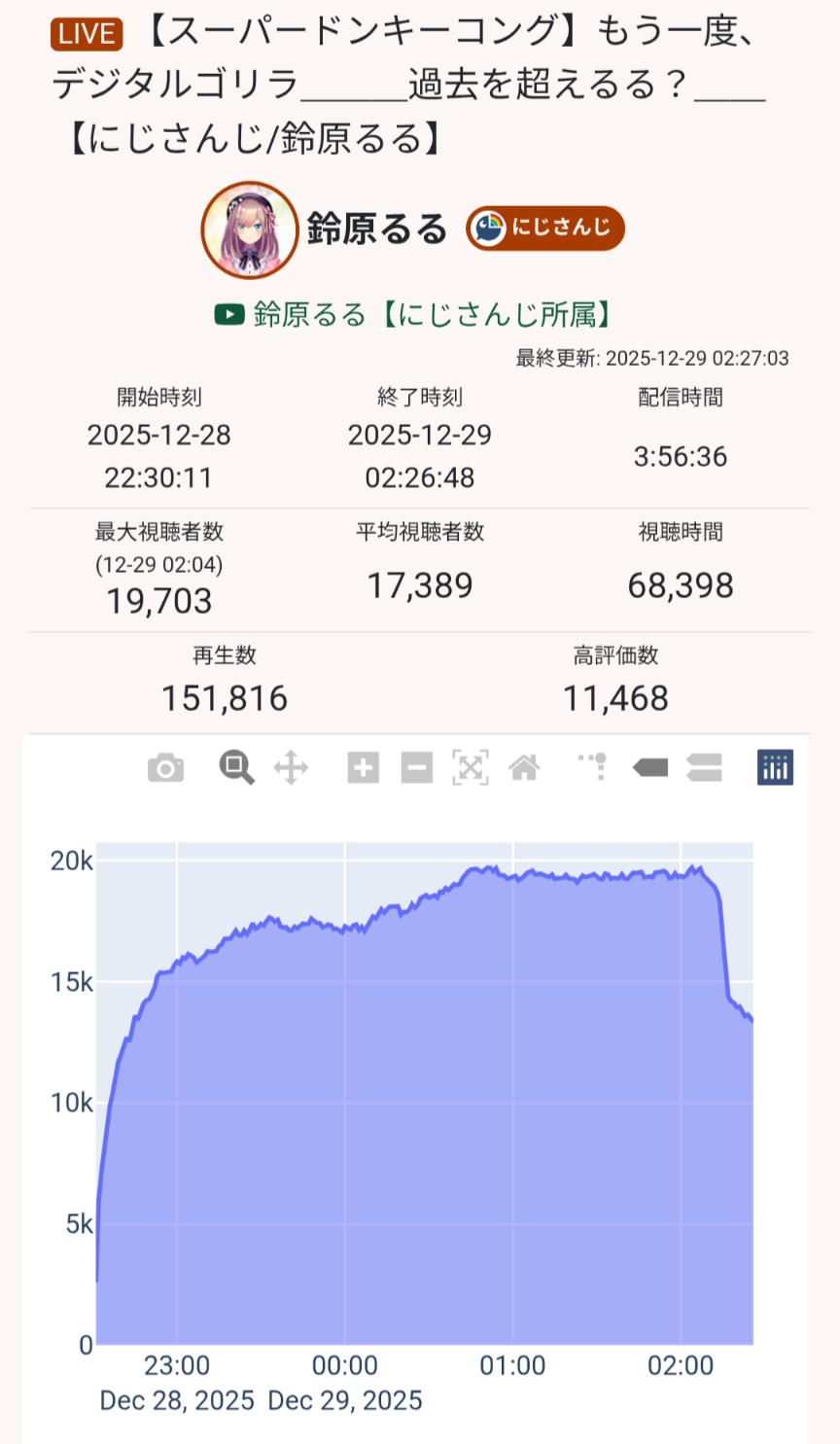Zoom out with the minus icon
This screenshot has width=840, height=1444.
tap(416, 768)
